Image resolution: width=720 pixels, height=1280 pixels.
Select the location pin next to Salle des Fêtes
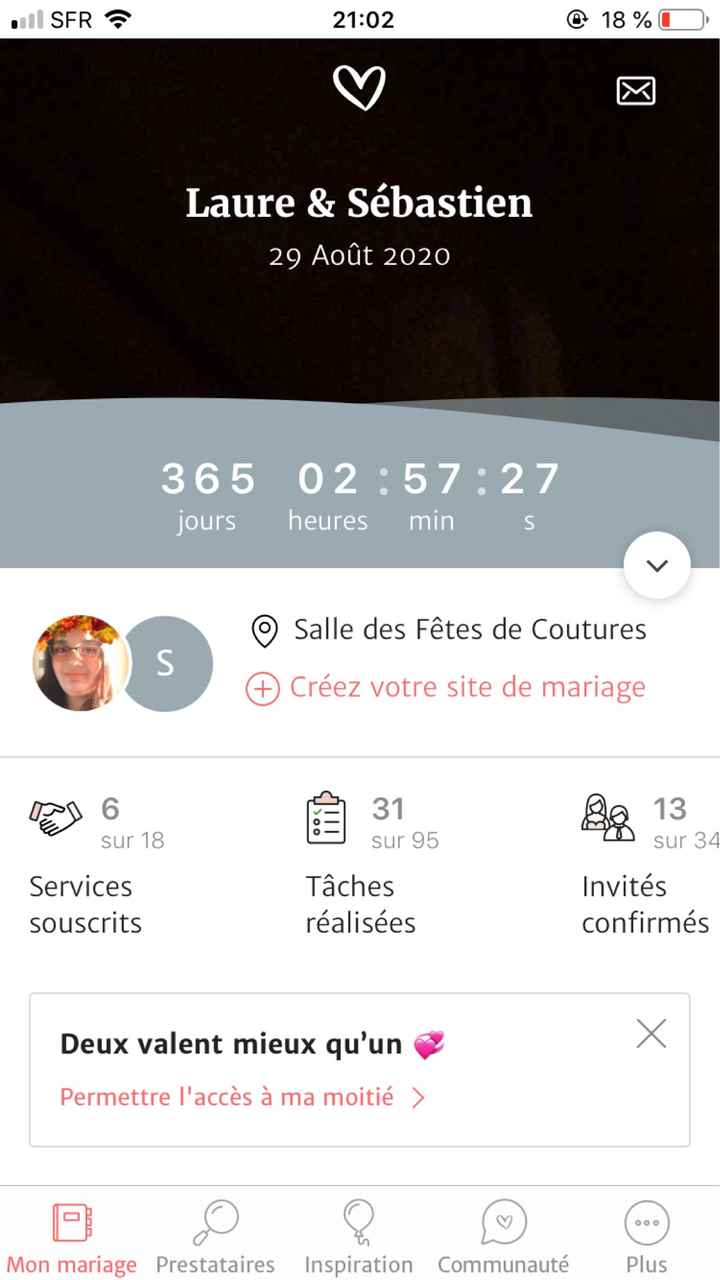pos(263,629)
